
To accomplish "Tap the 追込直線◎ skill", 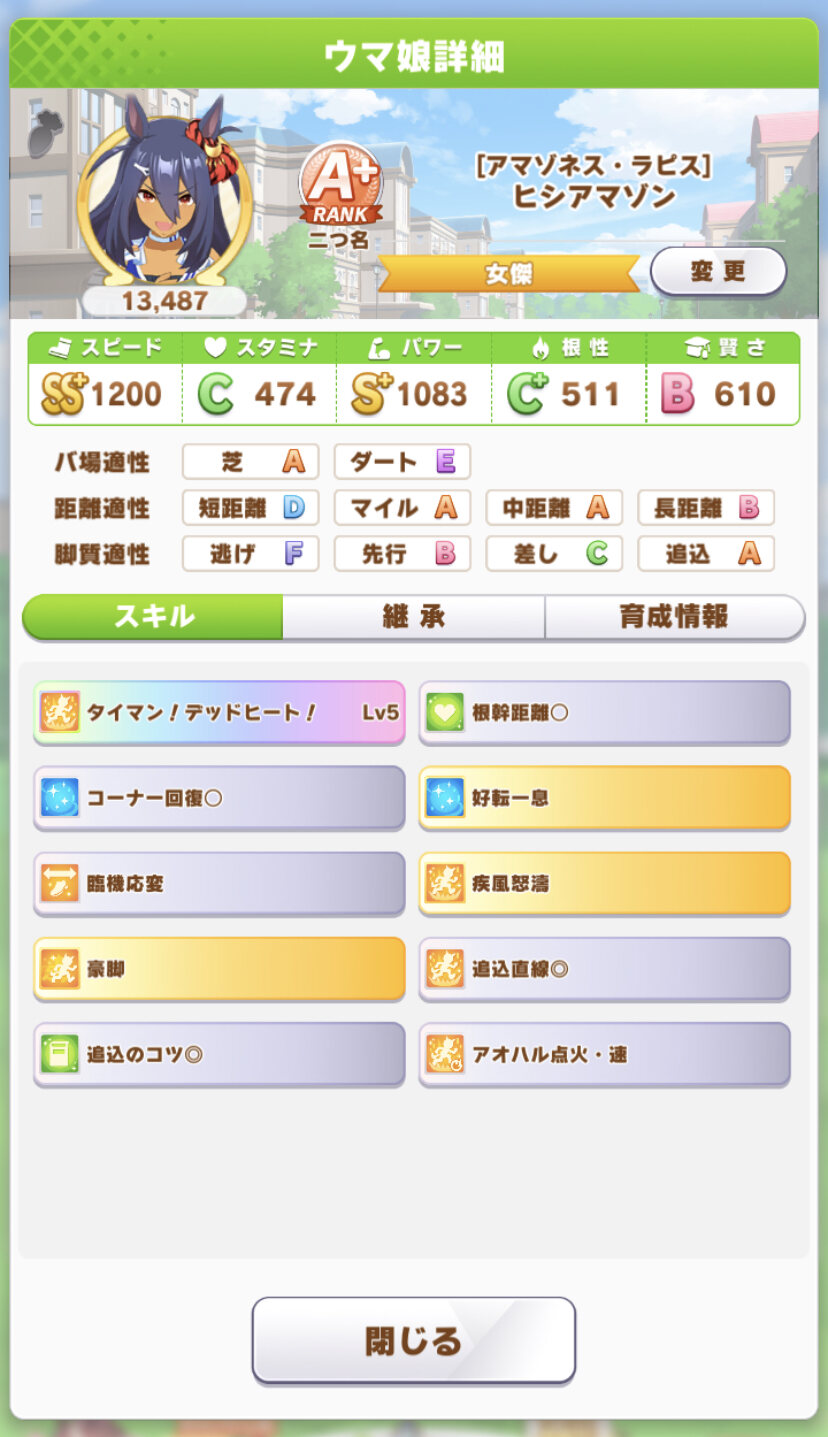I will point(604,969).
